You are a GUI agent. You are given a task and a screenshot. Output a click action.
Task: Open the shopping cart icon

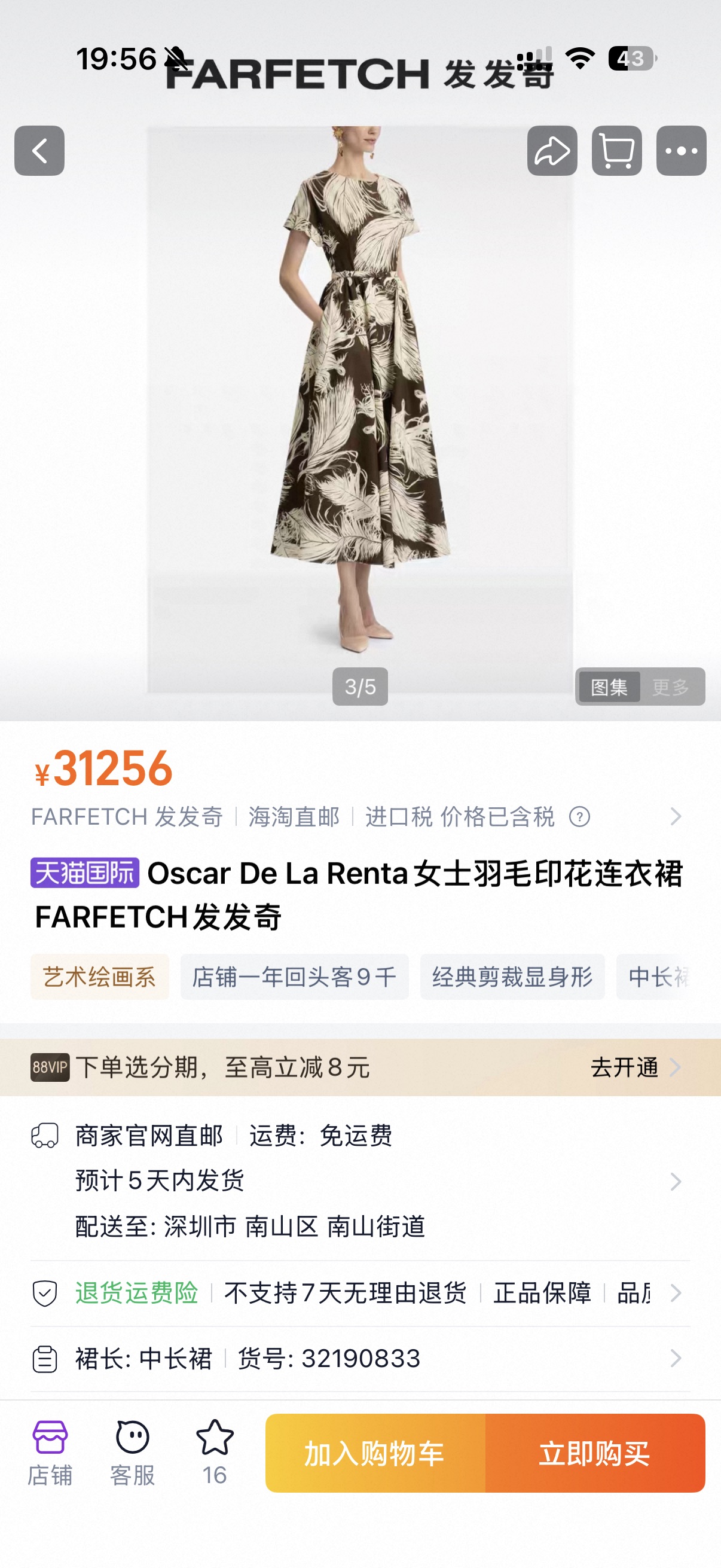(x=616, y=151)
